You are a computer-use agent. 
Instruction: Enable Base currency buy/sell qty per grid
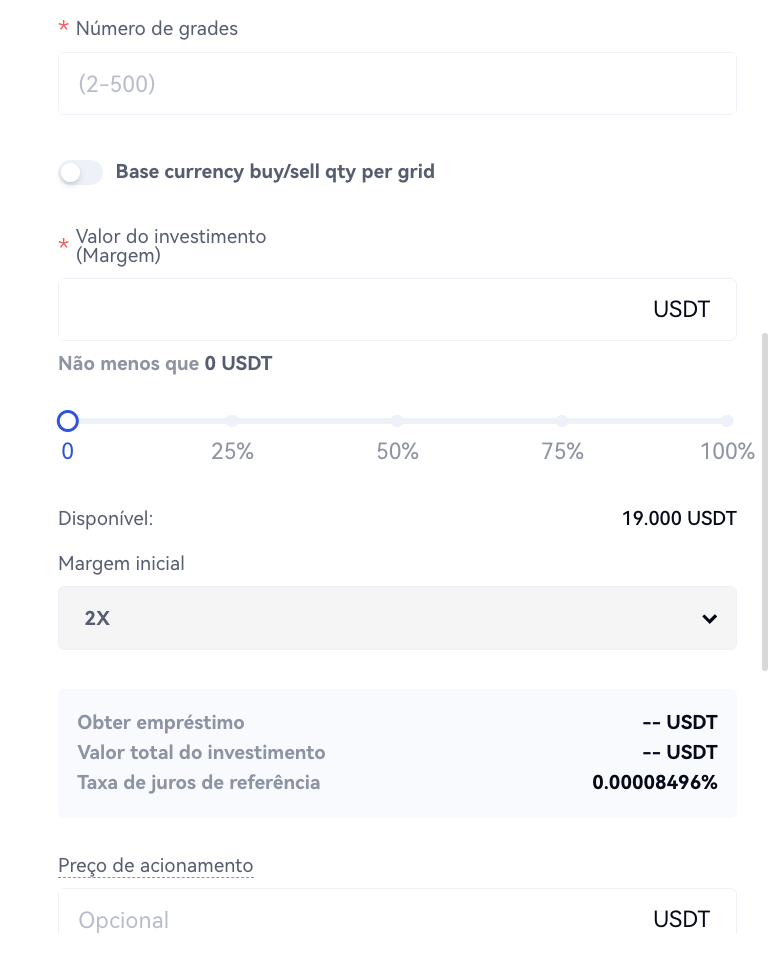point(81,172)
